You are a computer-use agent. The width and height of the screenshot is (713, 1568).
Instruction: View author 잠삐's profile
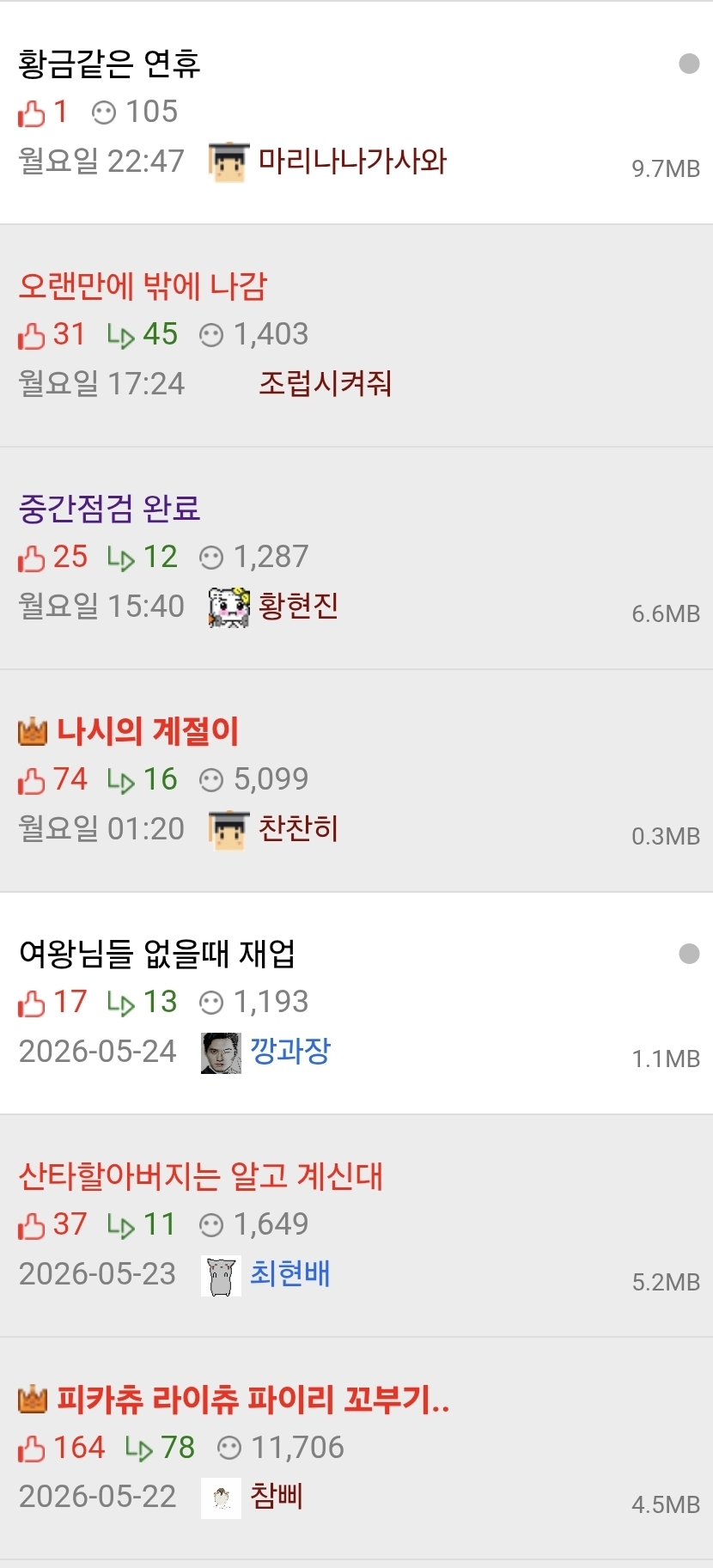pos(276,1496)
